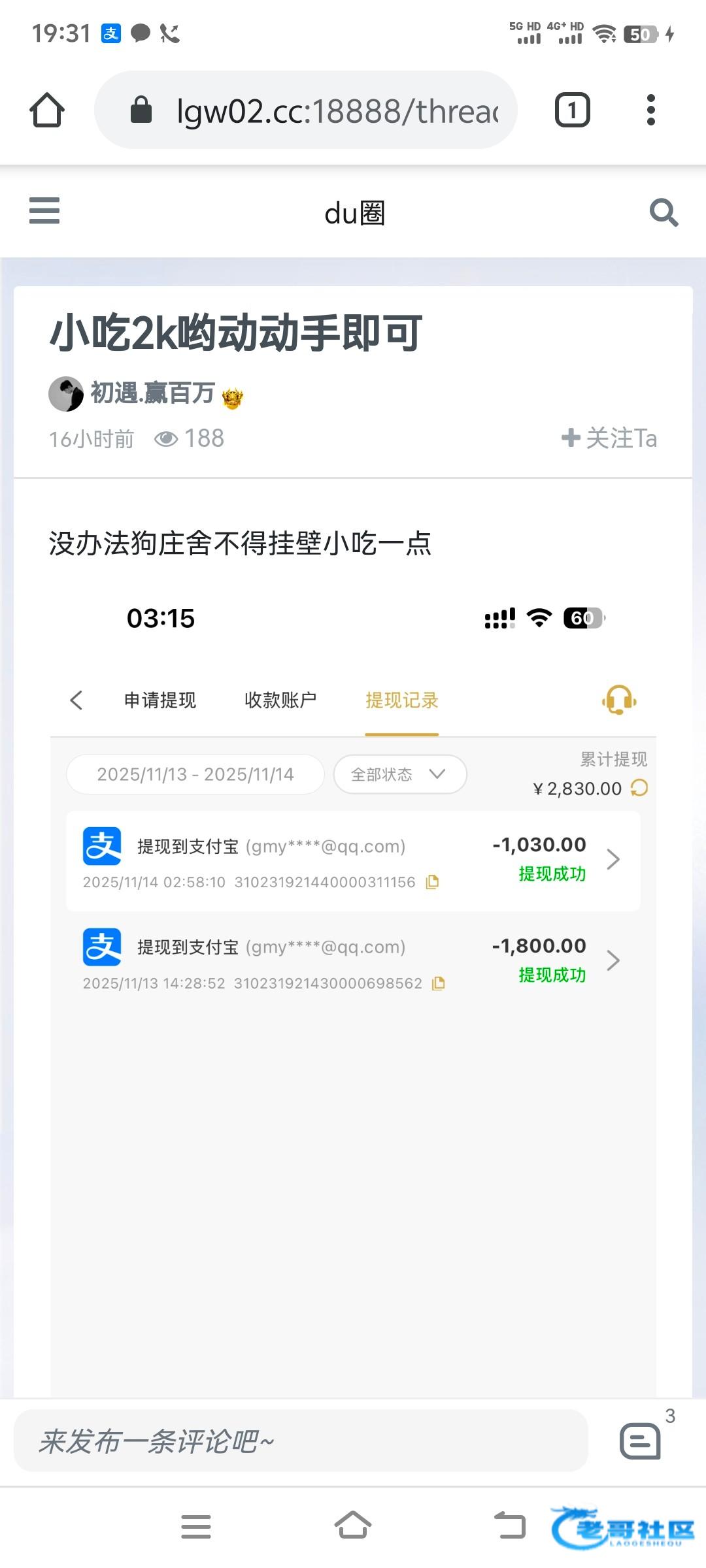
Task: Follow the author with 关注Ta
Action: [609, 438]
